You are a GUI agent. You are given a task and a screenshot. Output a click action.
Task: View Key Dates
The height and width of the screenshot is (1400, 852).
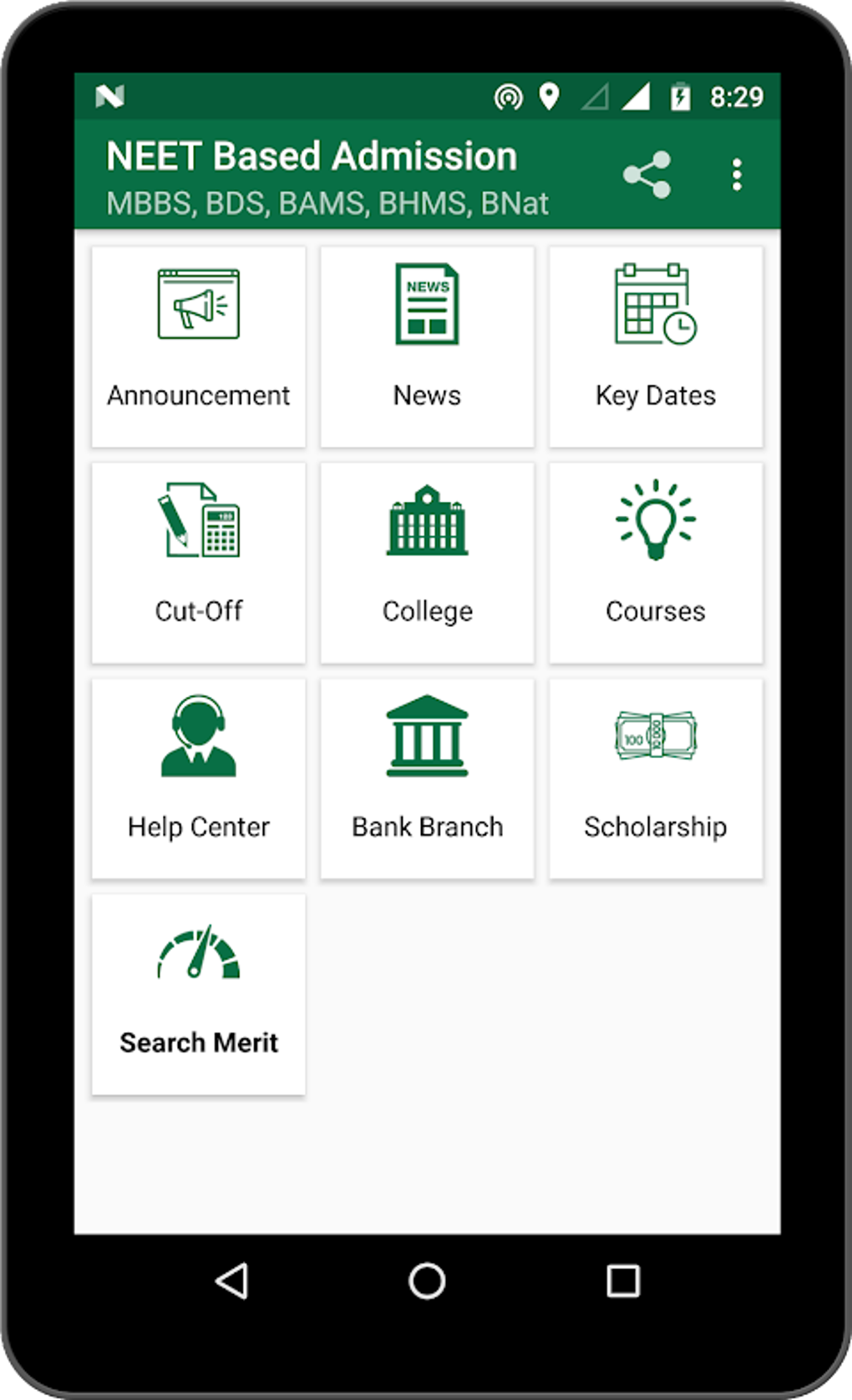[656, 346]
